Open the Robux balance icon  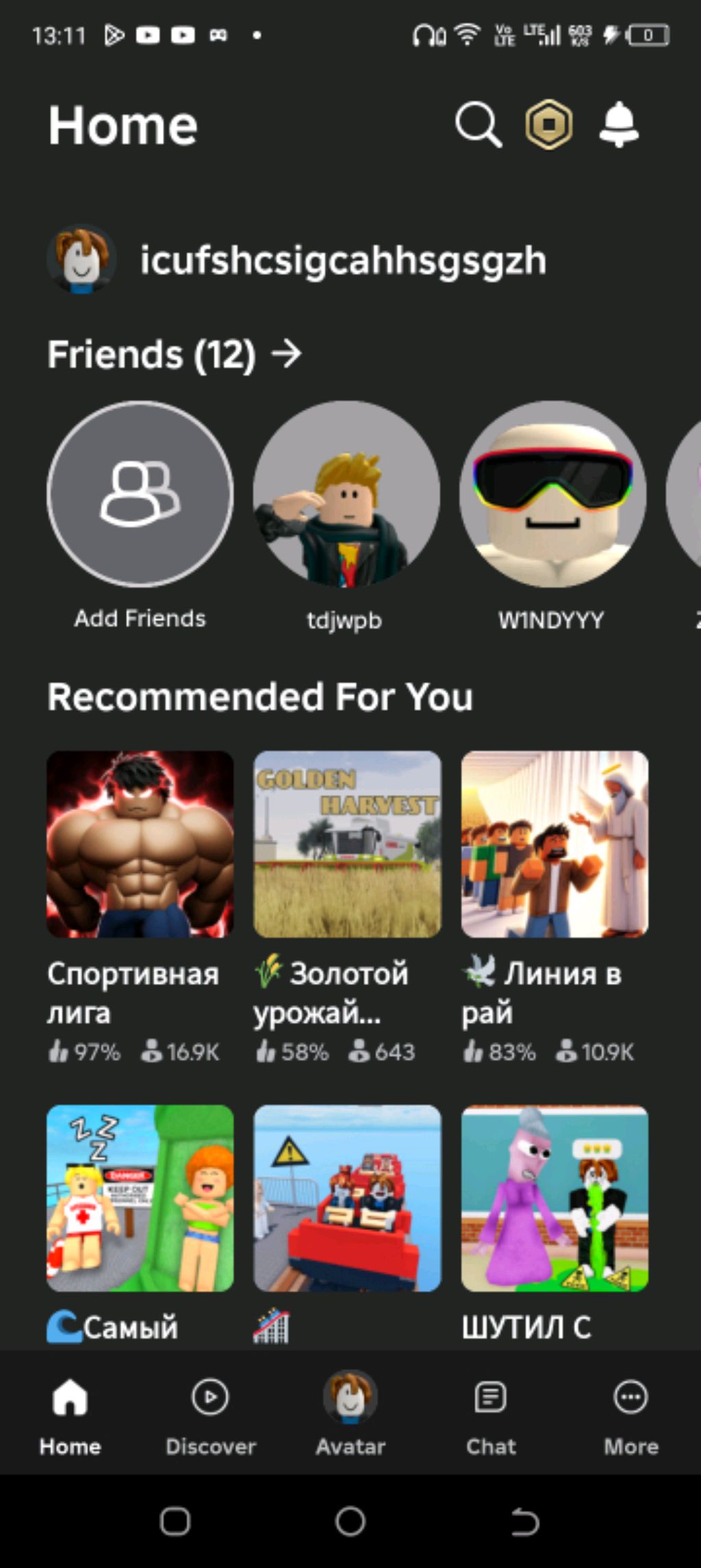click(548, 125)
